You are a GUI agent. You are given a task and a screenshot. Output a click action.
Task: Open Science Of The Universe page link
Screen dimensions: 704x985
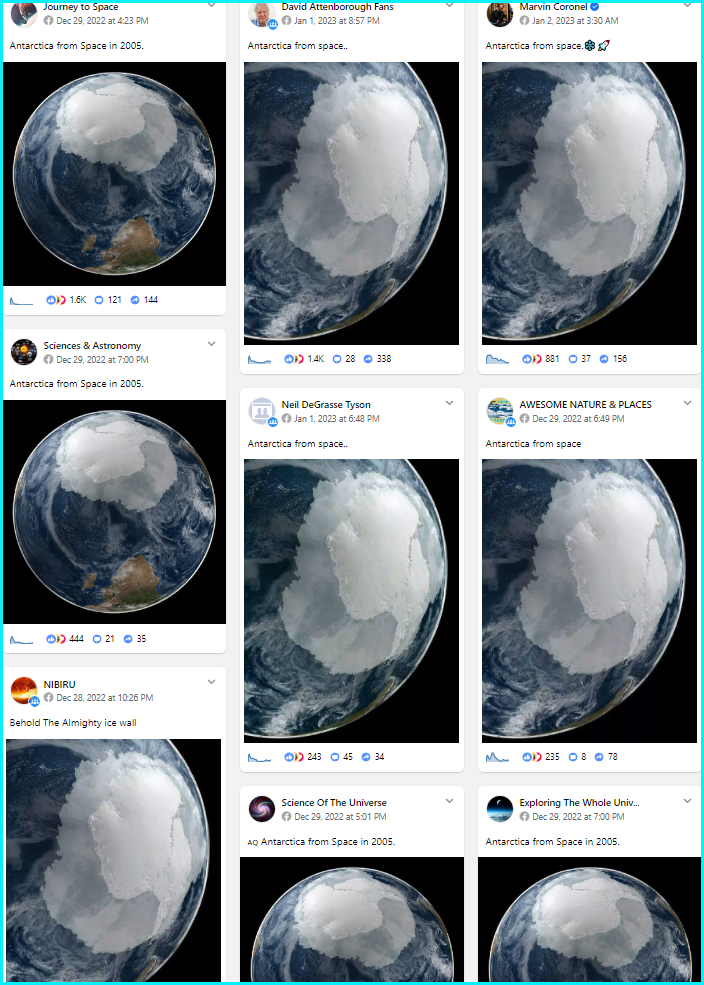pyautogui.click(x=333, y=803)
